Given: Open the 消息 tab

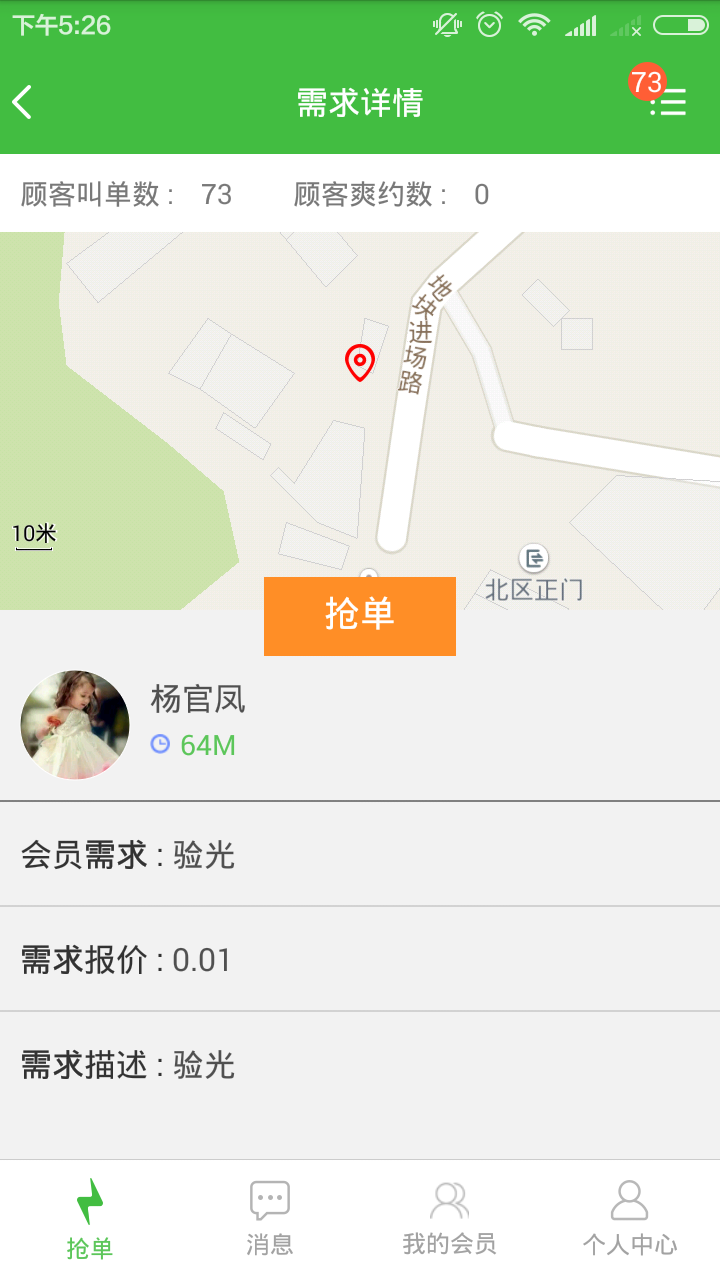Looking at the screenshot, I should point(270,1218).
